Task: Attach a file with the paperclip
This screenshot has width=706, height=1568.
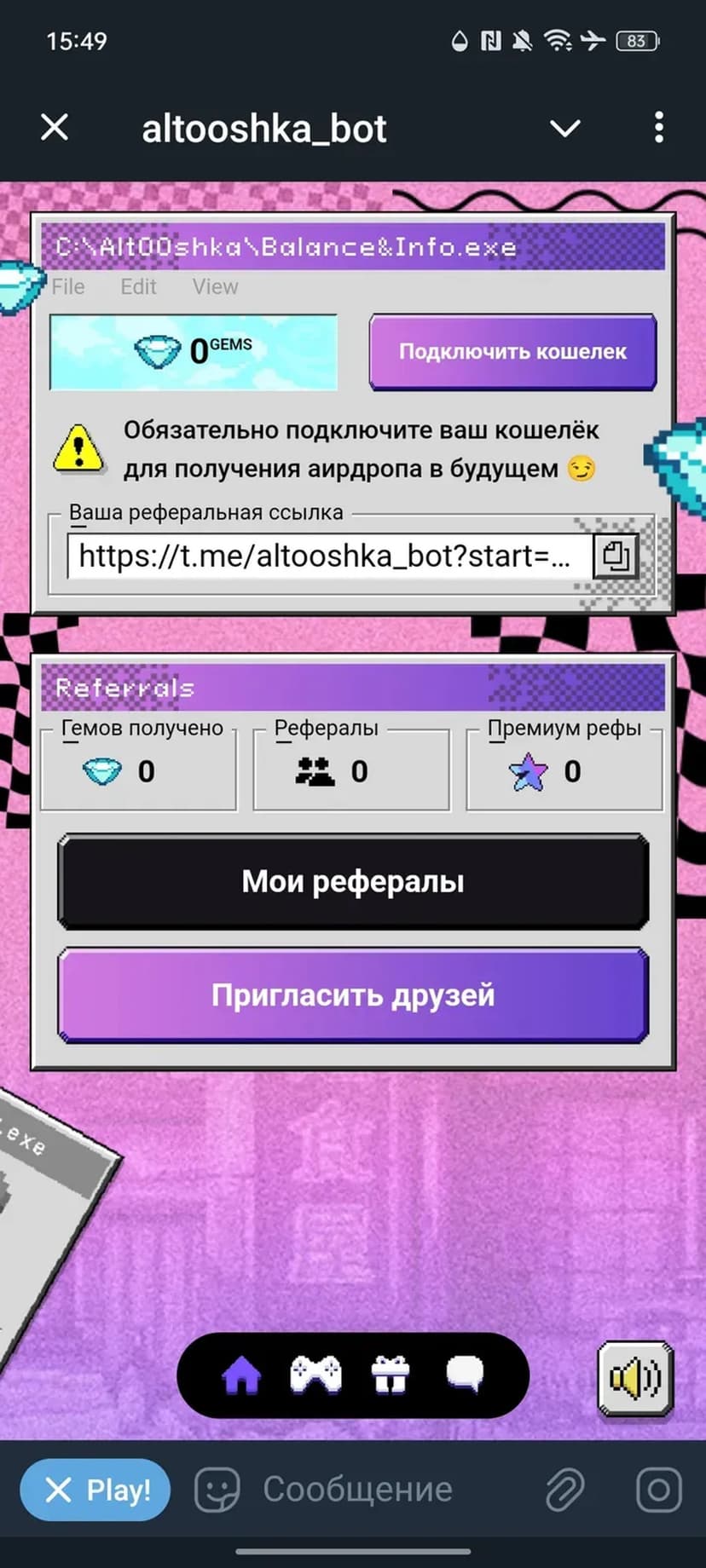Action: [564, 1490]
